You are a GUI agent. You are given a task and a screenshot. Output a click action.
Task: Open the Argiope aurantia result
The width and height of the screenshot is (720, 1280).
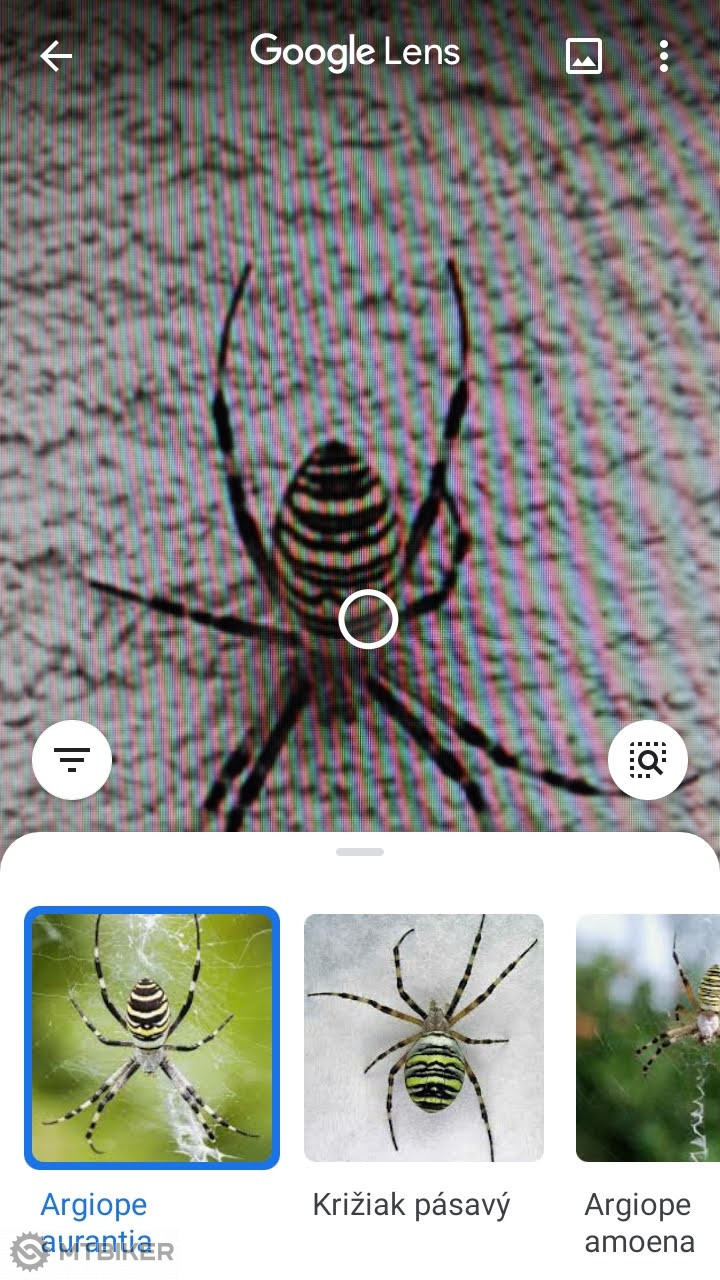coord(152,1038)
